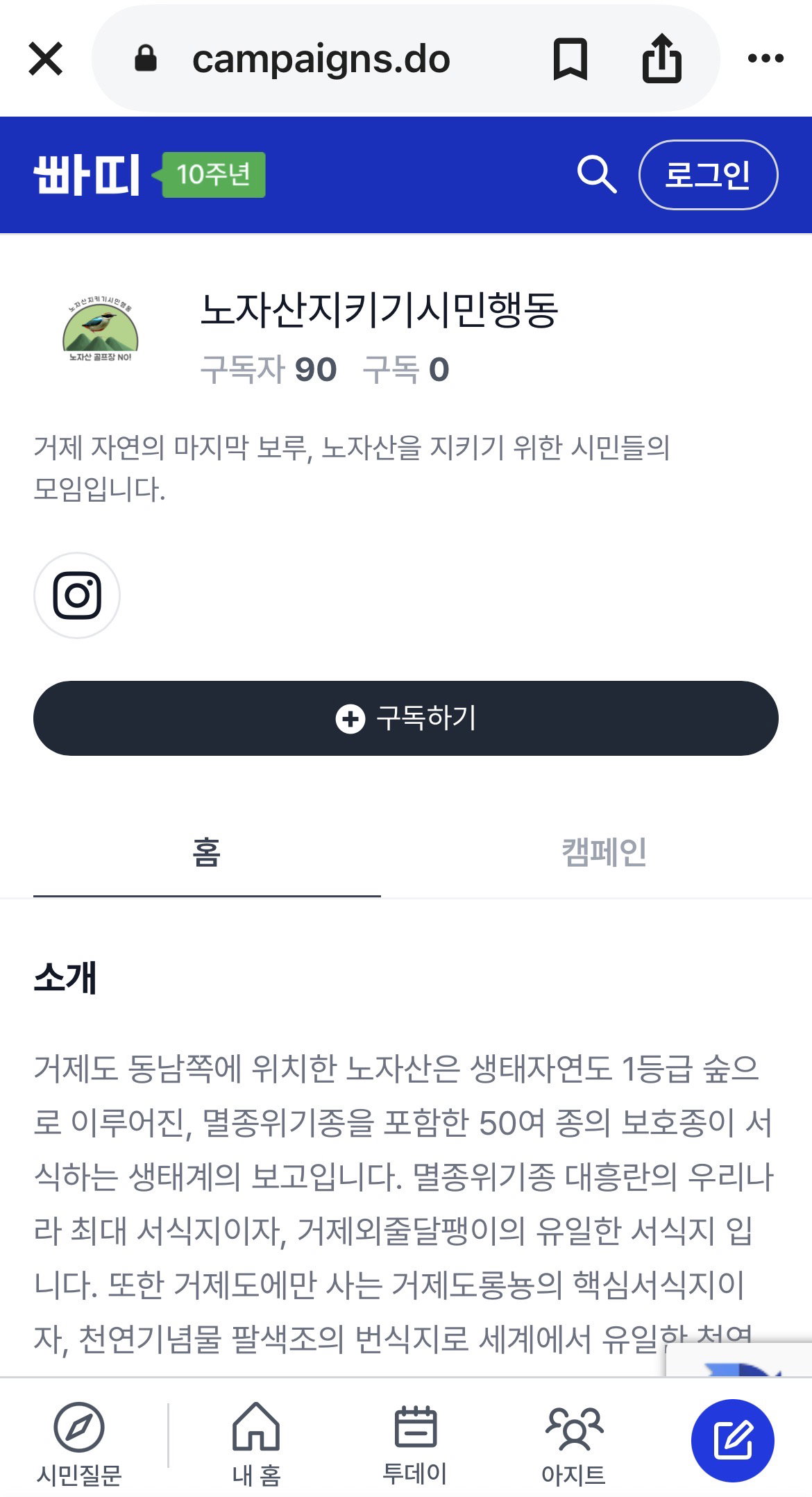Subscribe with 구독하기 button
This screenshot has height=1497, width=812.
tap(406, 718)
